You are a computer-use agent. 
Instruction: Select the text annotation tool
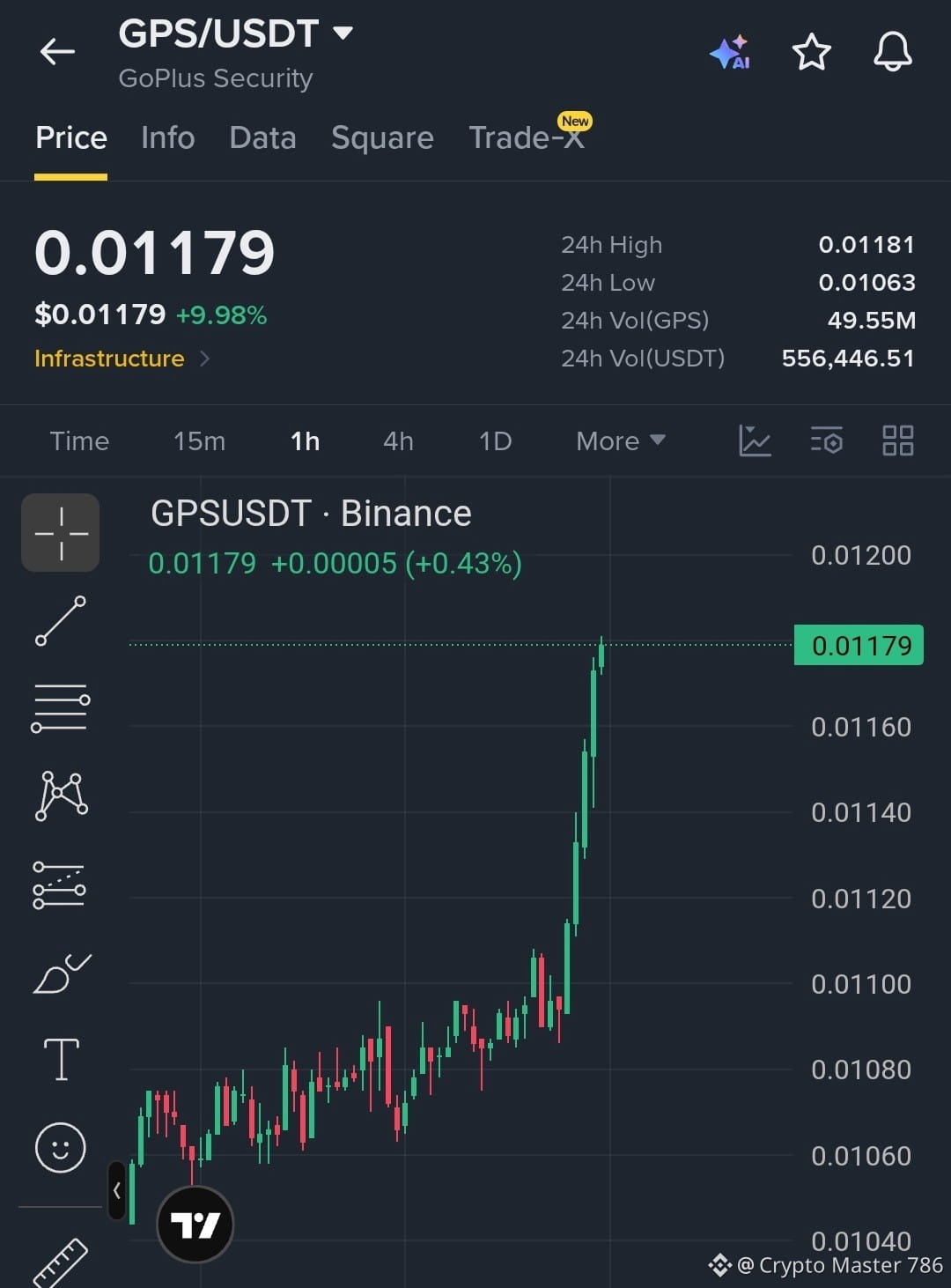[x=61, y=1058]
